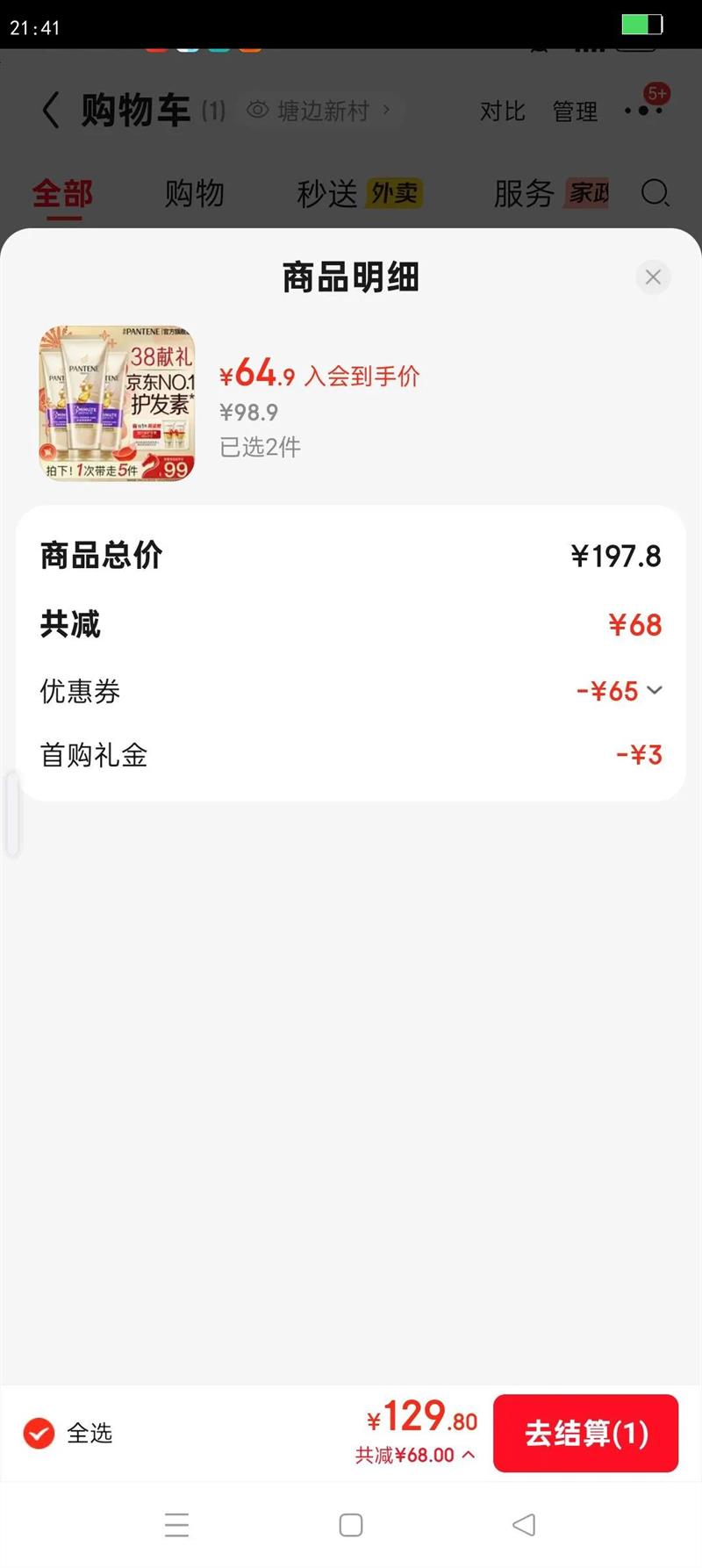Change delivery address 塘边新村
This screenshot has width=702, height=1568.
(x=321, y=111)
